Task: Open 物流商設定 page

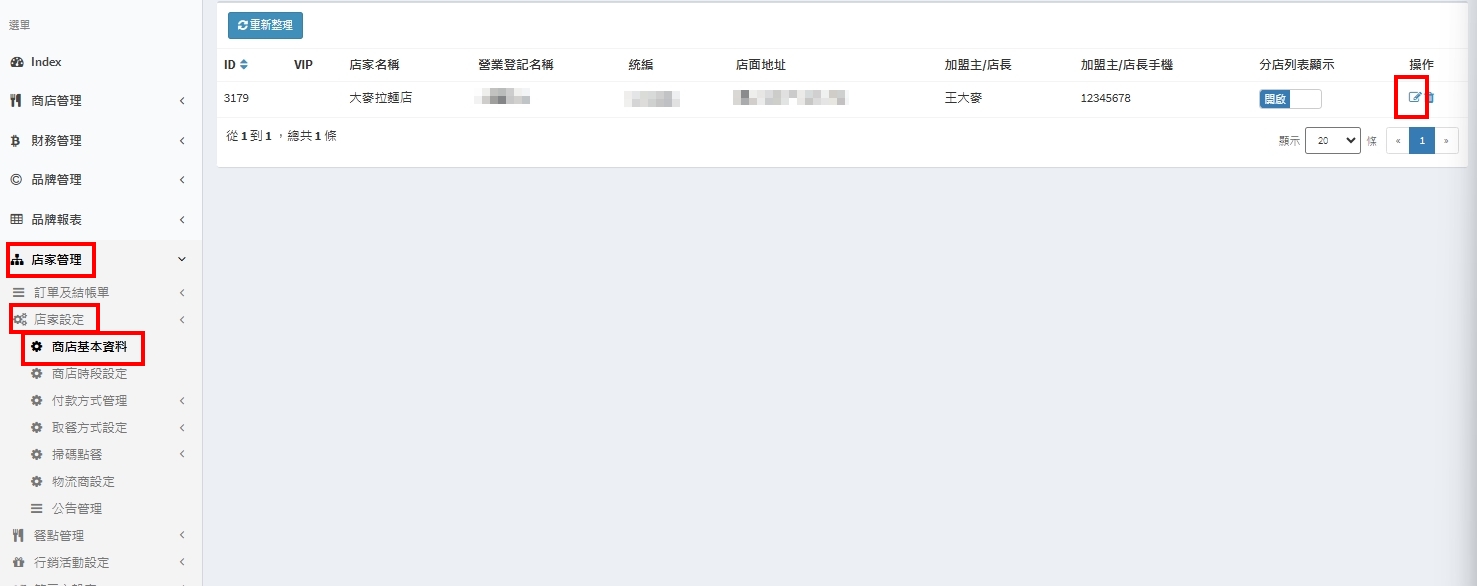Action: 83,482
